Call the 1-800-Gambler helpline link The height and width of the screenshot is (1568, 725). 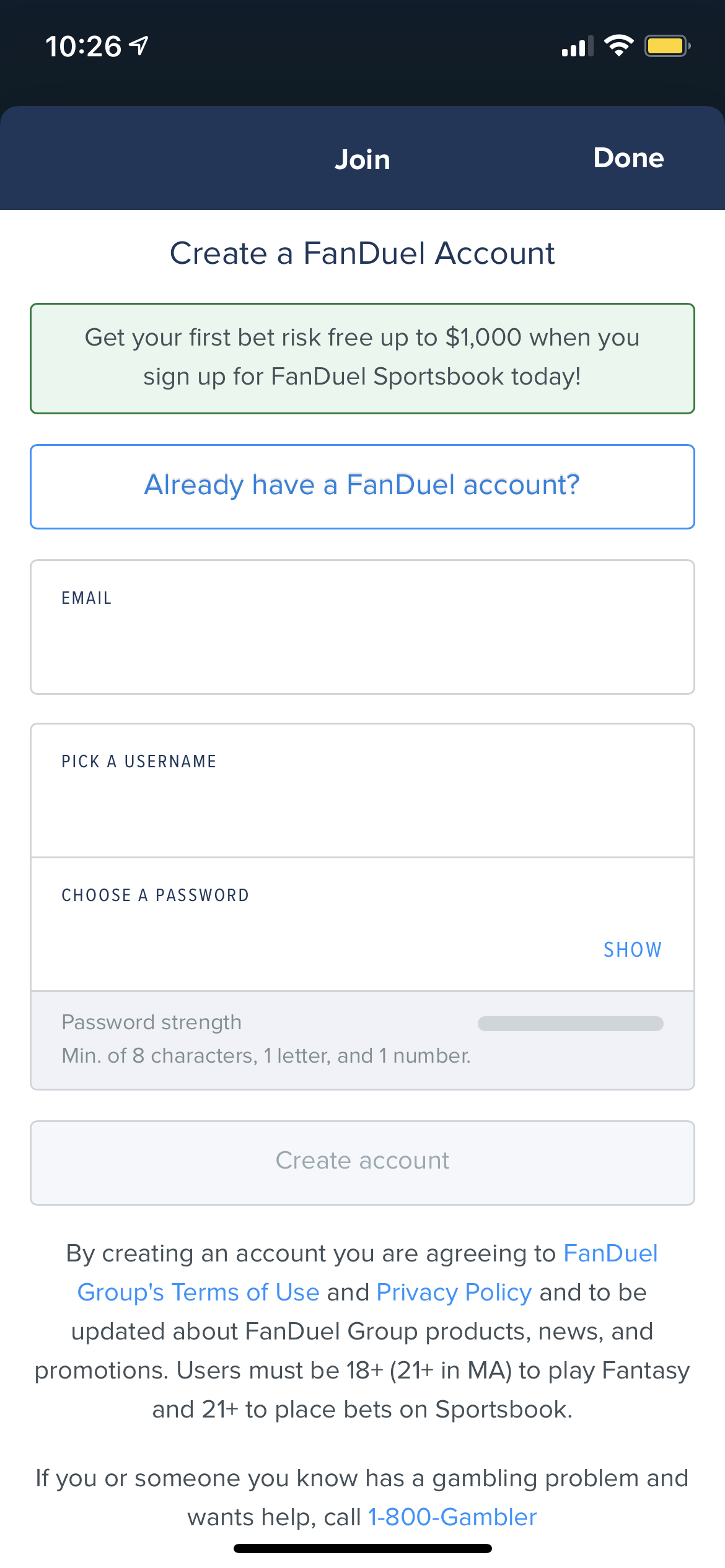point(452,1517)
